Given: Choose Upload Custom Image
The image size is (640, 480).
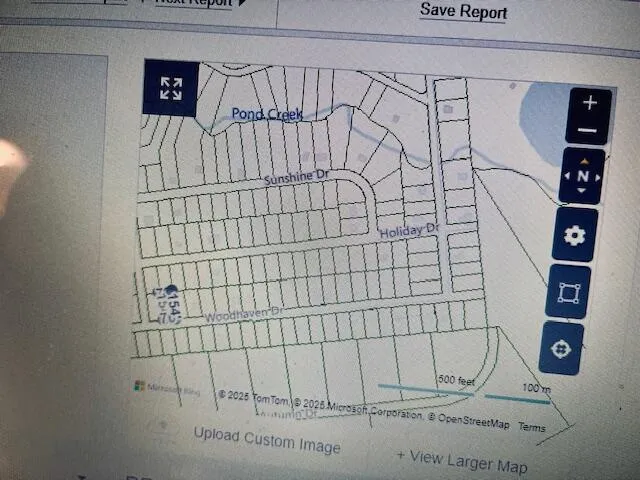Looking at the screenshot, I should [267, 440].
